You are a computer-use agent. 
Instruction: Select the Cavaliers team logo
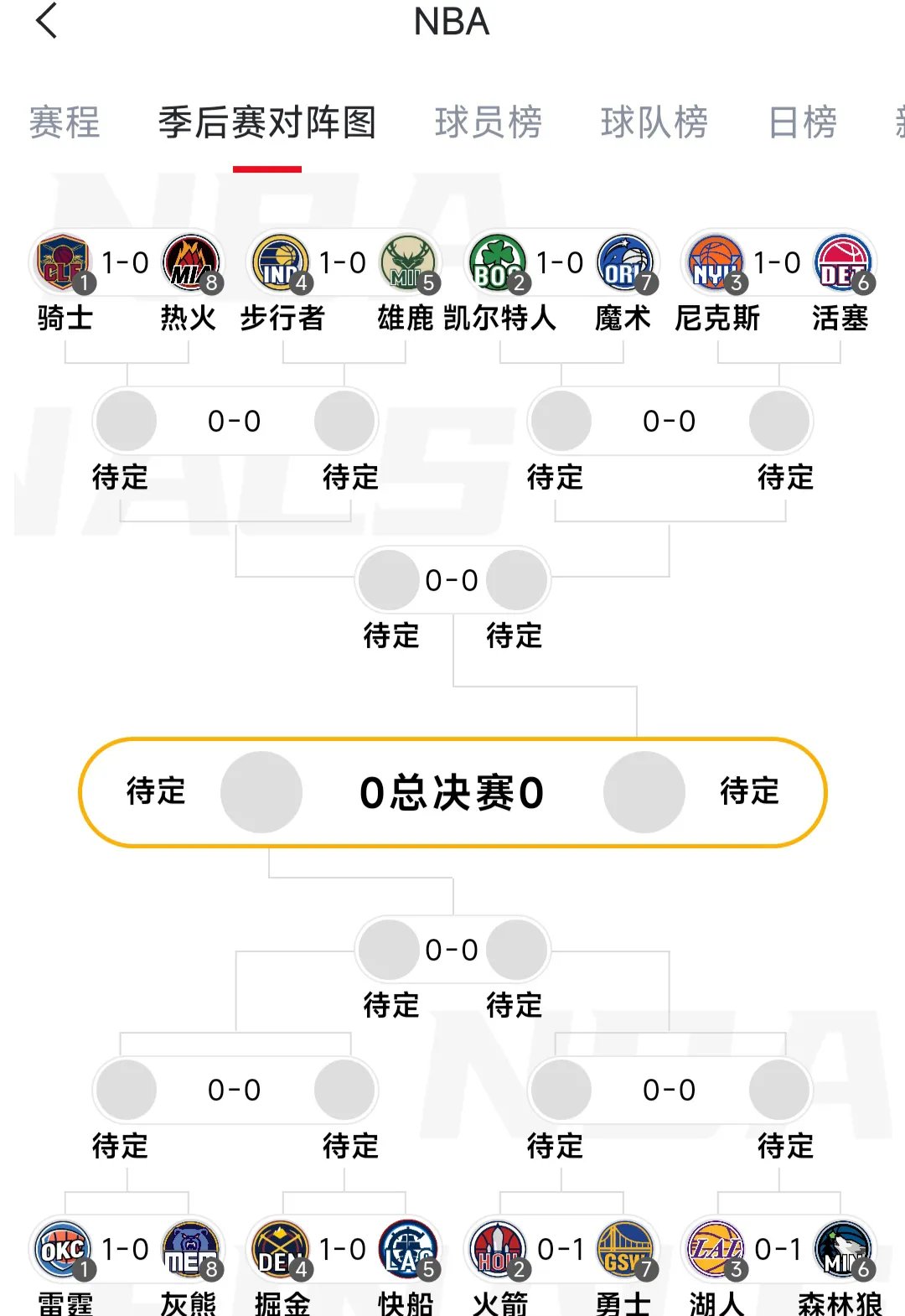63,262
